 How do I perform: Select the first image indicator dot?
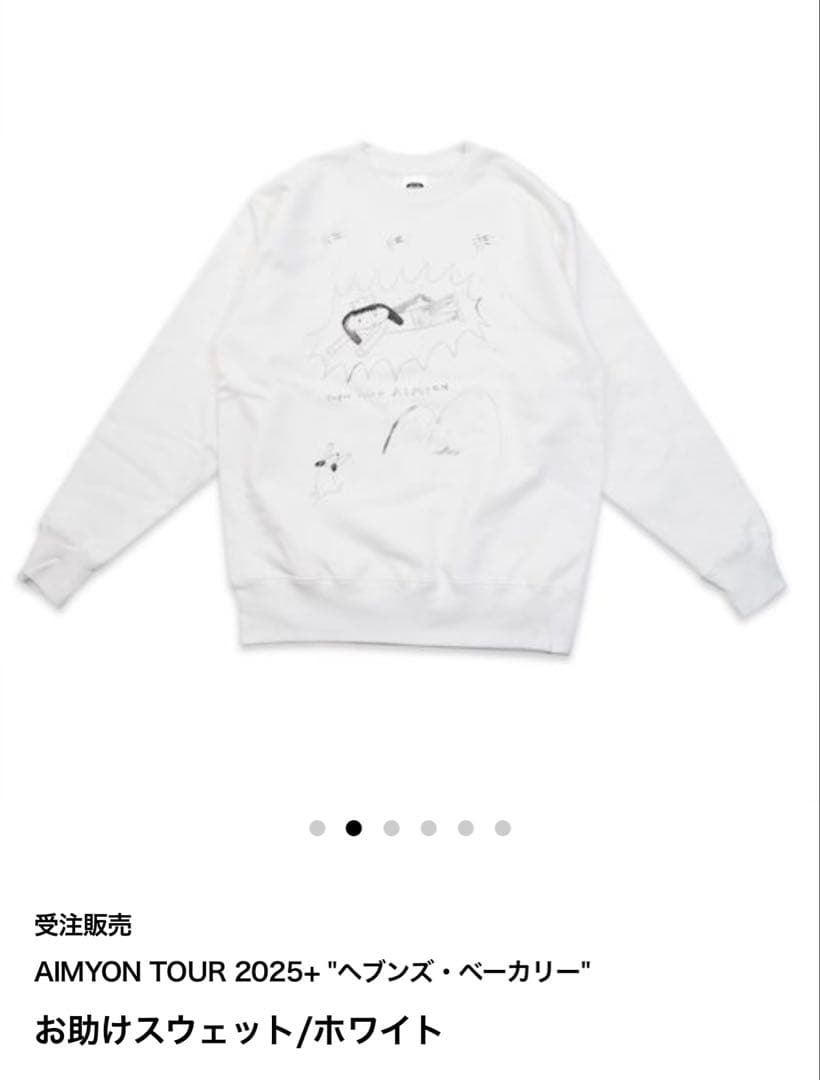317,828
